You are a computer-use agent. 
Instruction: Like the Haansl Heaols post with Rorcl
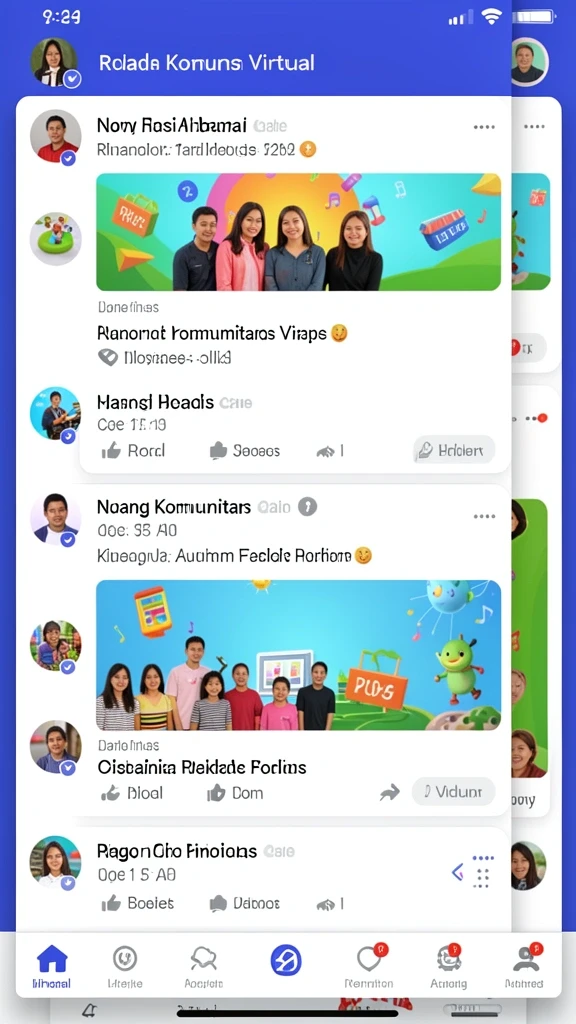pos(133,451)
